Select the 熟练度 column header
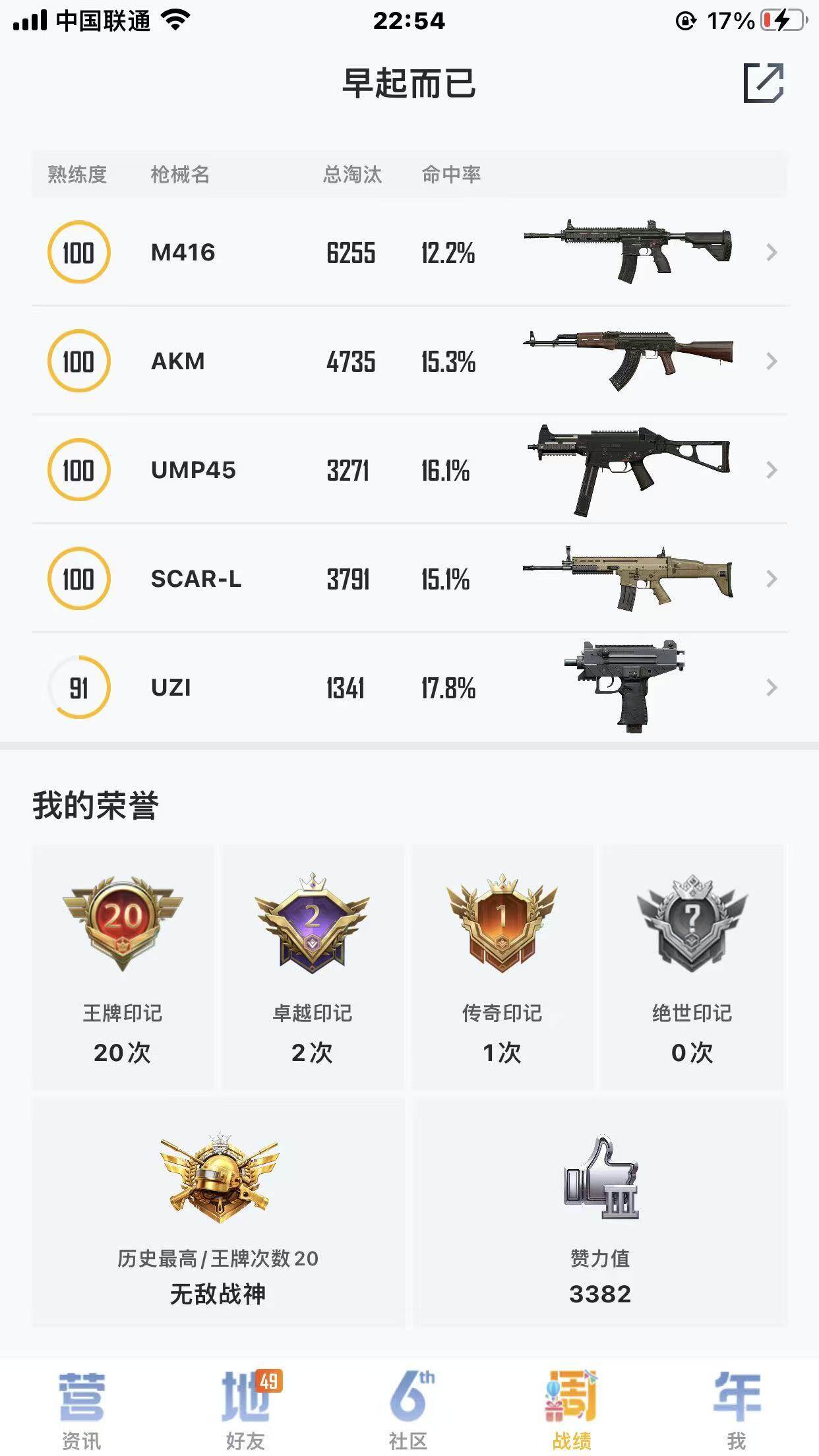Screen dimensions: 819x1456 tap(76, 173)
